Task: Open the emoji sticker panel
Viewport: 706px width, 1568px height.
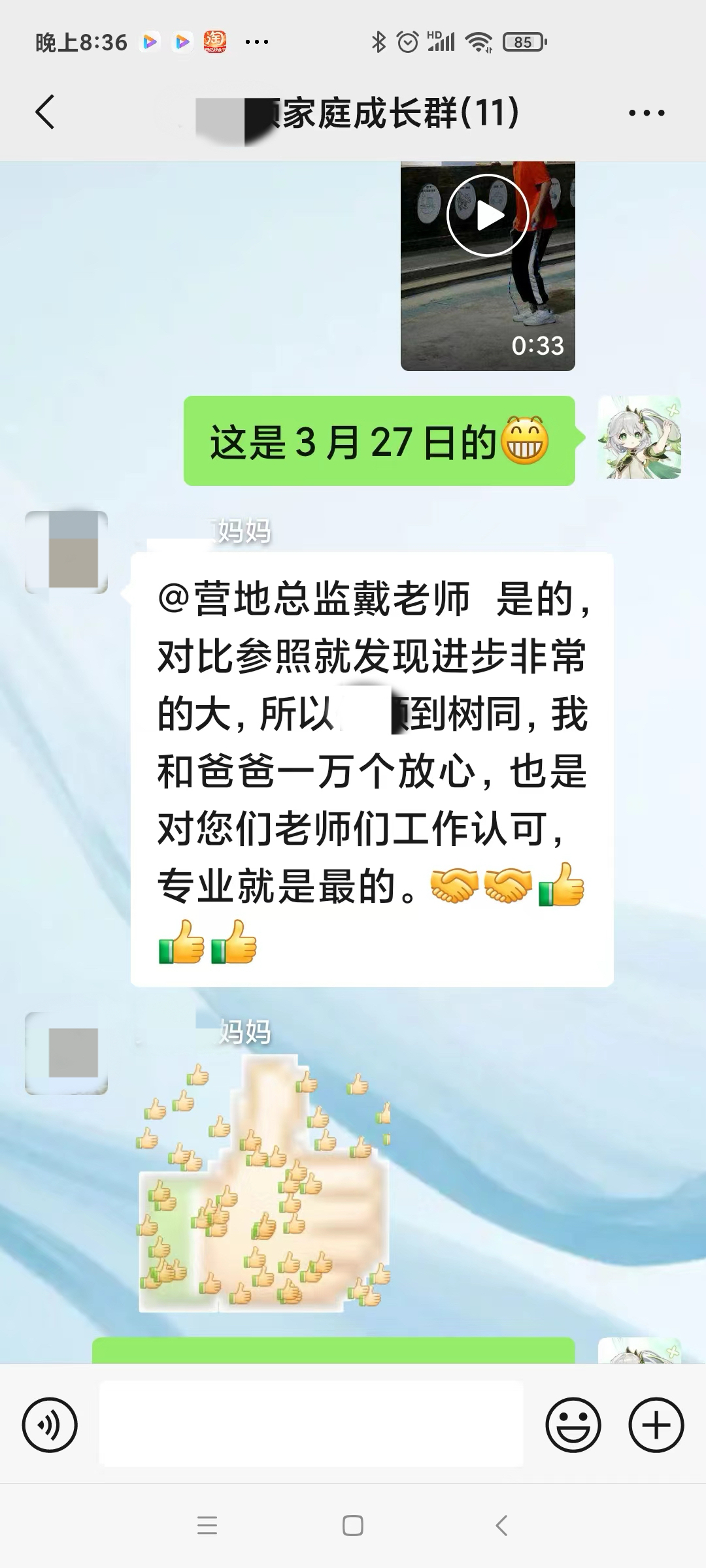Action: click(x=573, y=1425)
